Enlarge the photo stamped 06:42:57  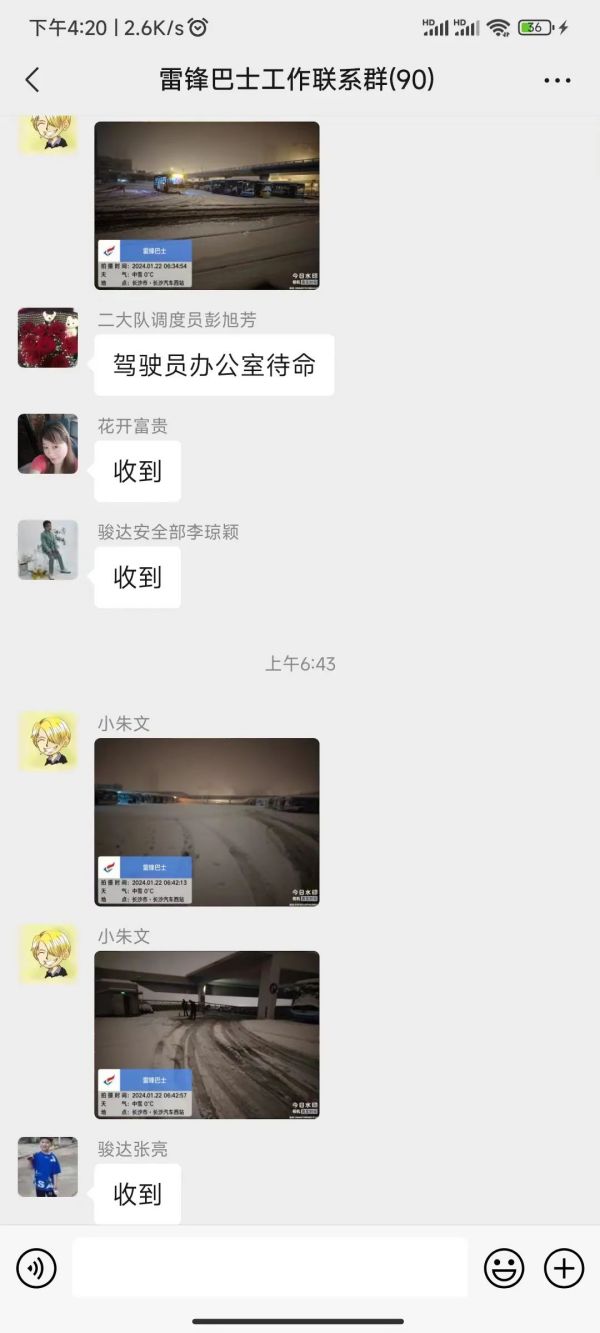[207, 1035]
